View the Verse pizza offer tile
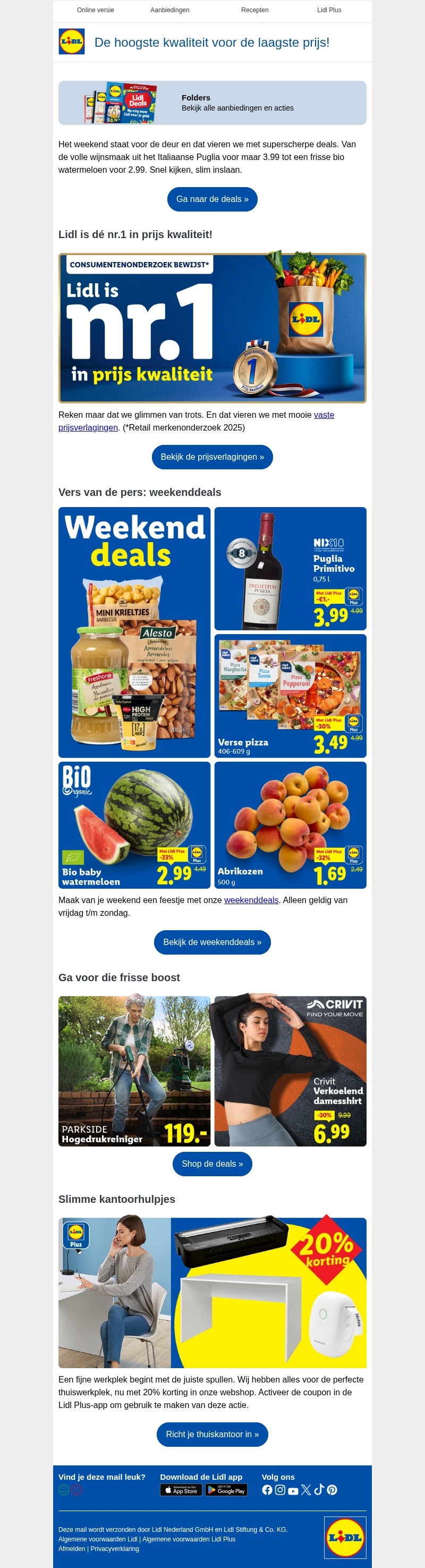The image size is (425, 1568). pyautogui.click(x=290, y=696)
